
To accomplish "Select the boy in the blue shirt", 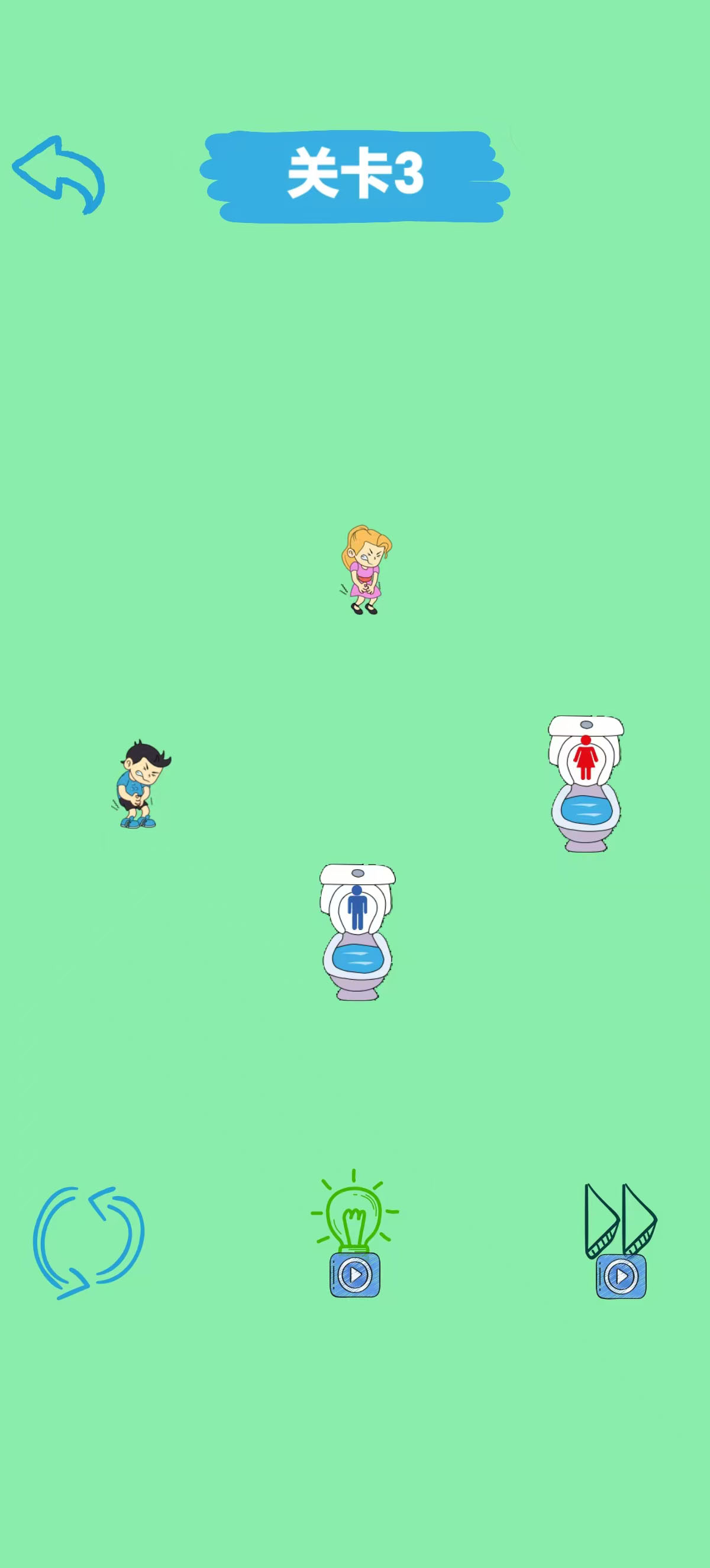I will 140,784.
